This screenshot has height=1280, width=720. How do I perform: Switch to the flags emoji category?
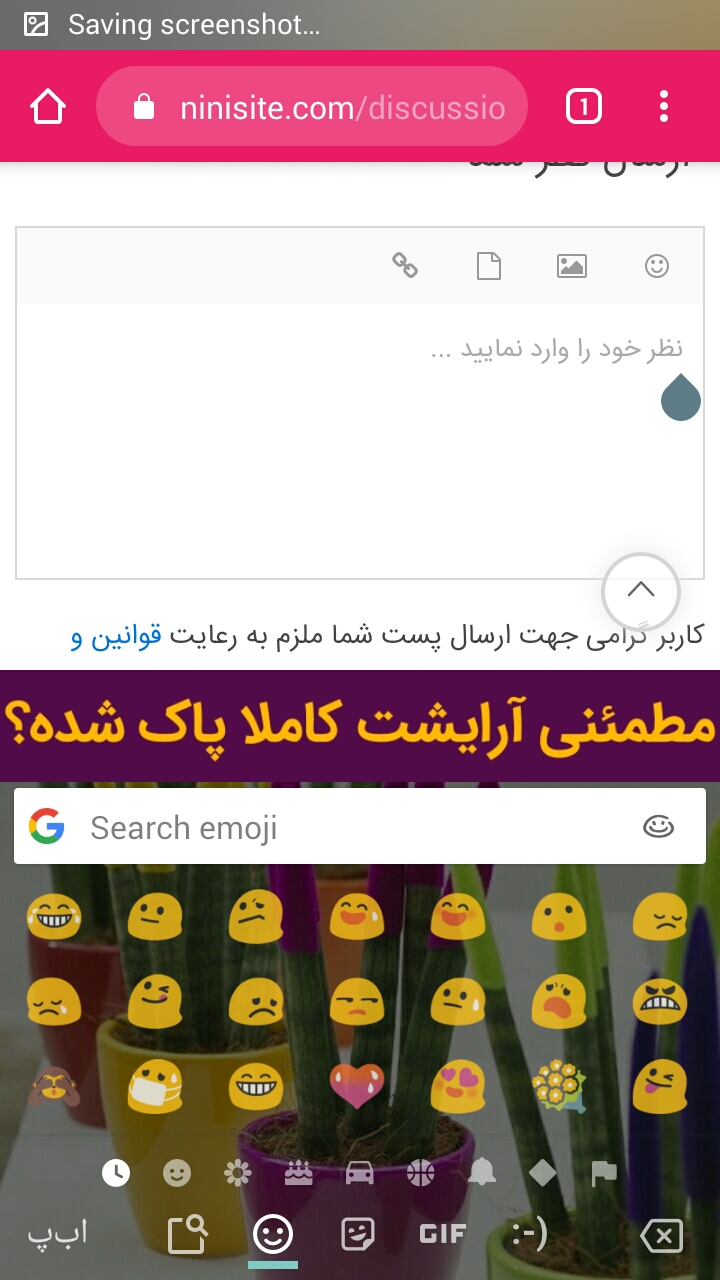pos(604,1172)
